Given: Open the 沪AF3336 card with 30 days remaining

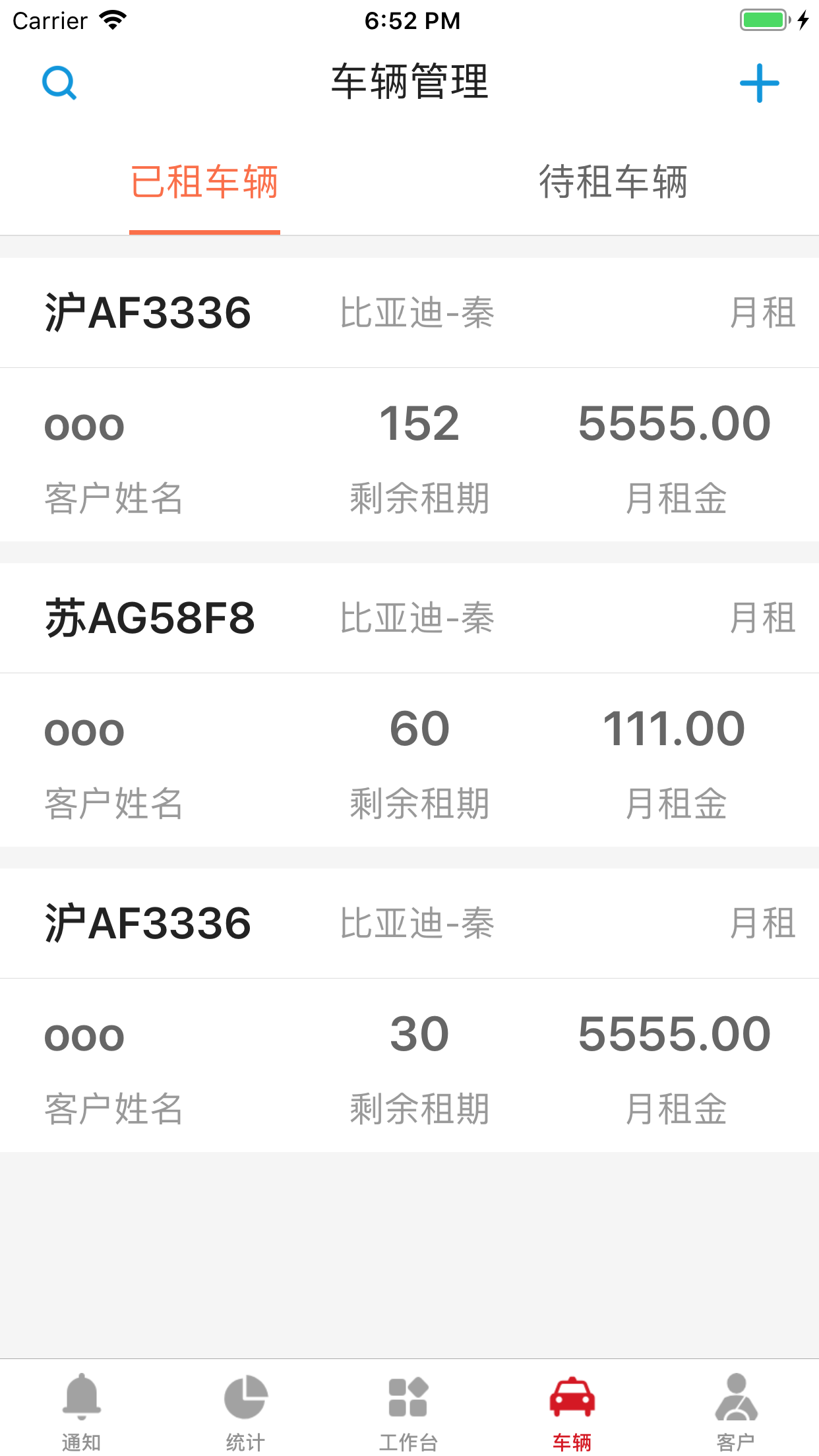Looking at the screenshot, I should (409, 1010).
